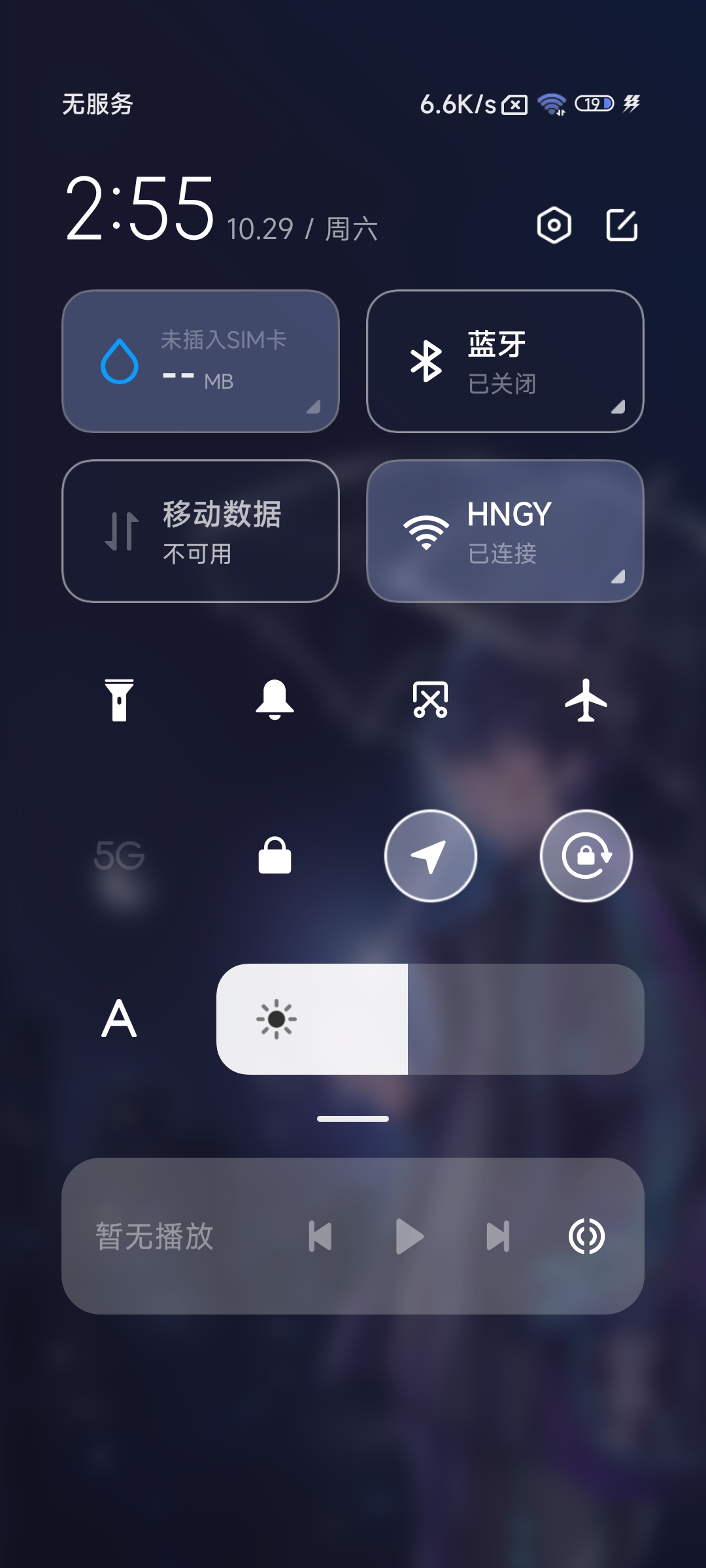Open the data usage tile for SIM

click(x=201, y=361)
